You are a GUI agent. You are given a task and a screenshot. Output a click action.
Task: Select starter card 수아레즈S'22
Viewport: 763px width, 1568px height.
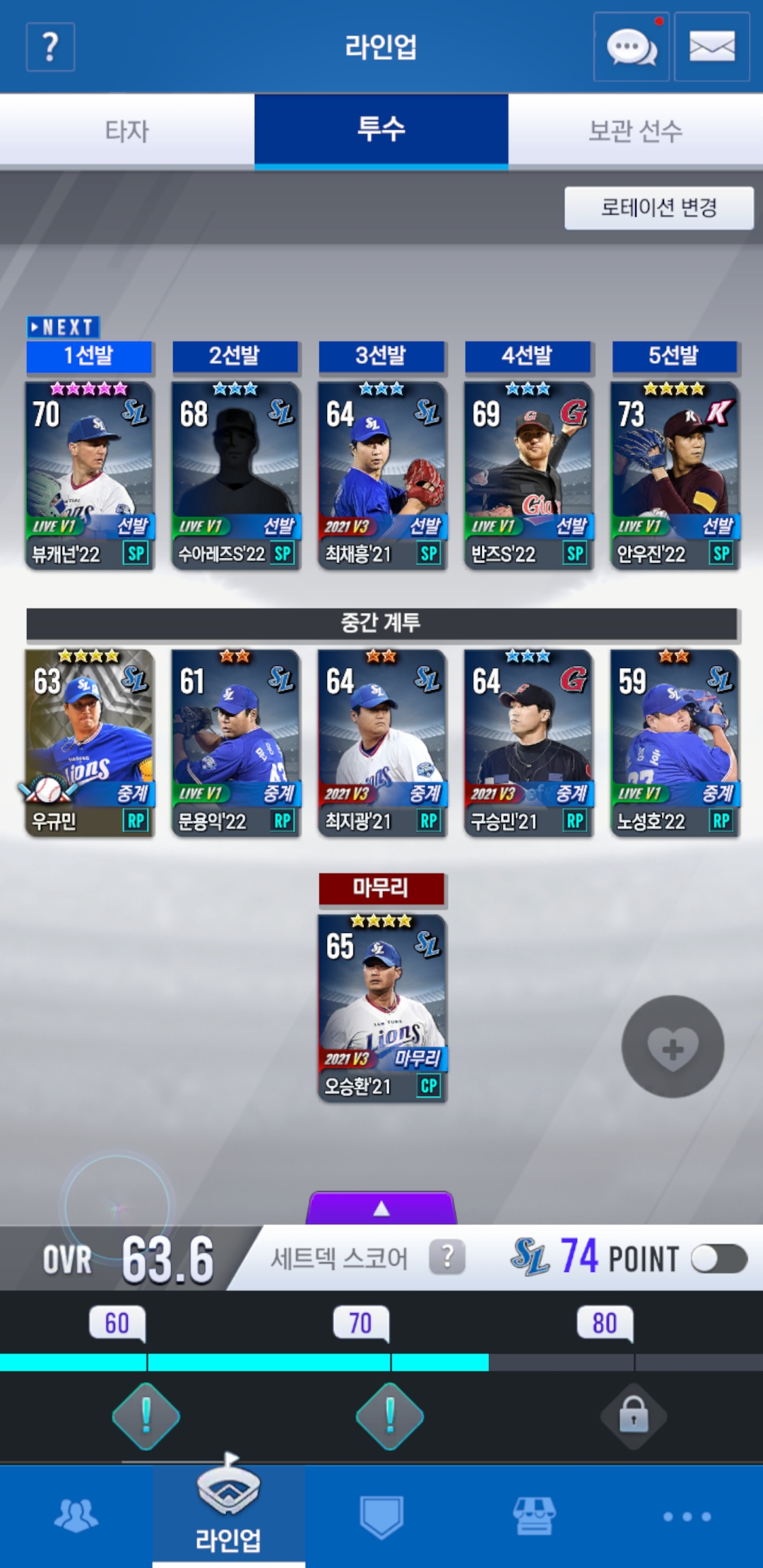(236, 475)
